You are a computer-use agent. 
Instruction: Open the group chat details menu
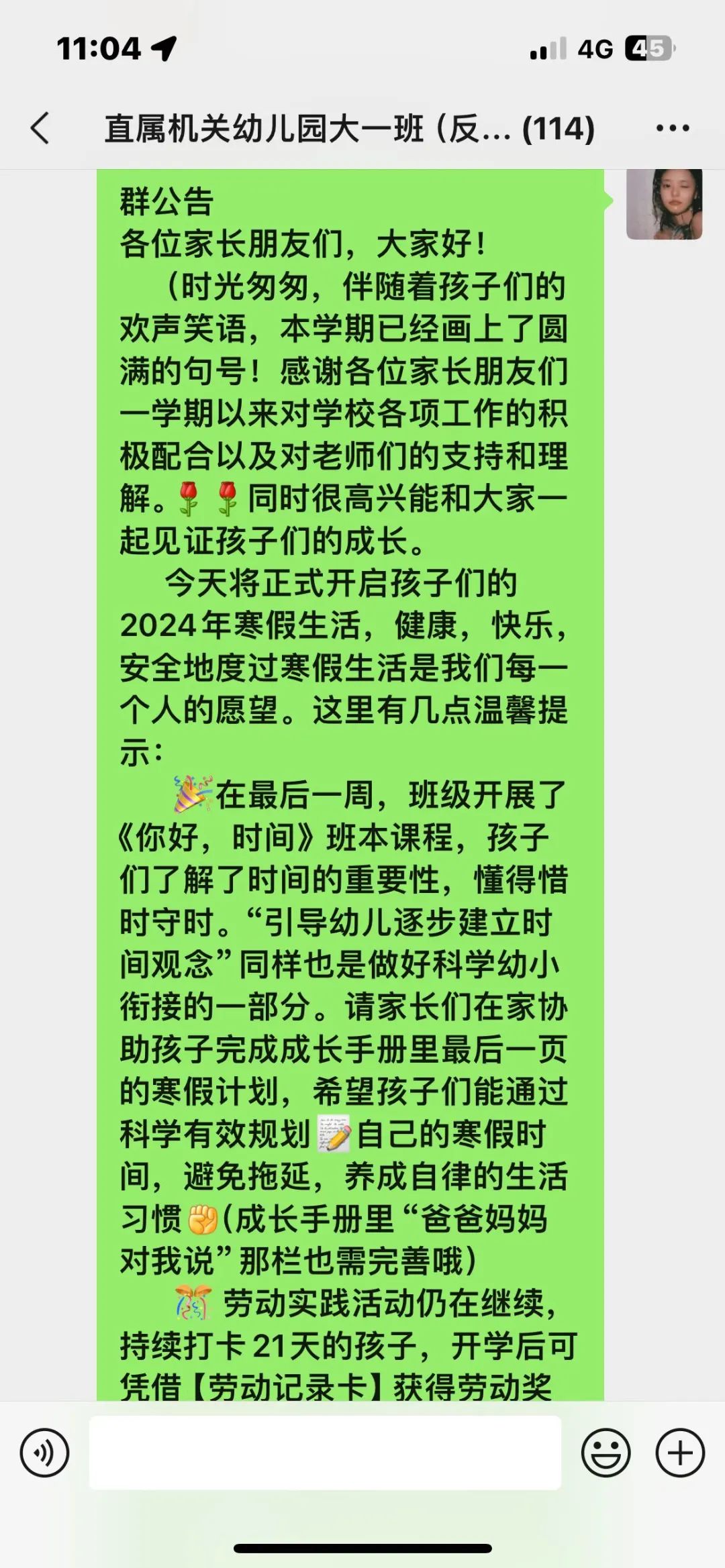(x=673, y=127)
